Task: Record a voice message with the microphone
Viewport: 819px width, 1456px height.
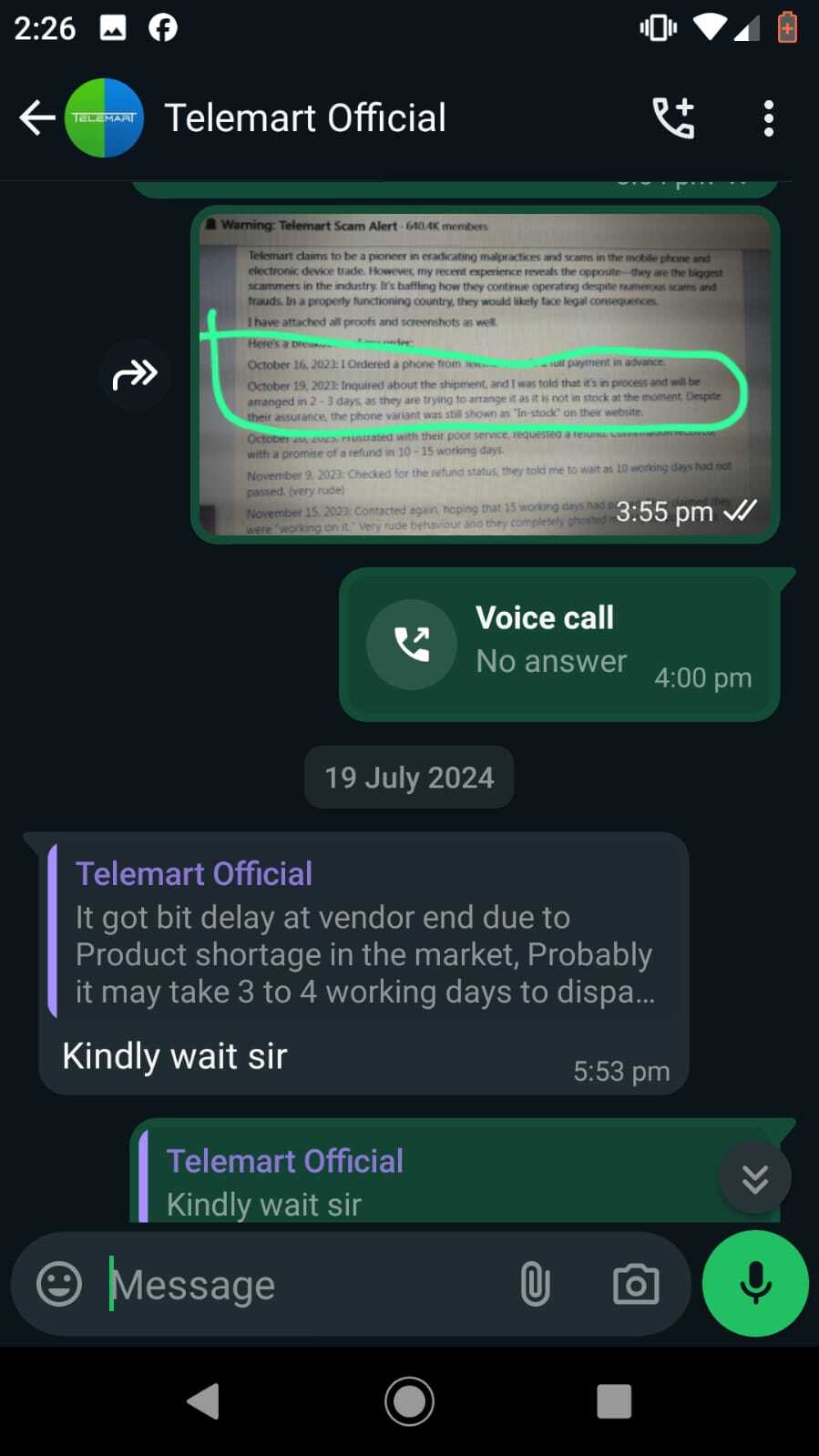Action: click(754, 1284)
